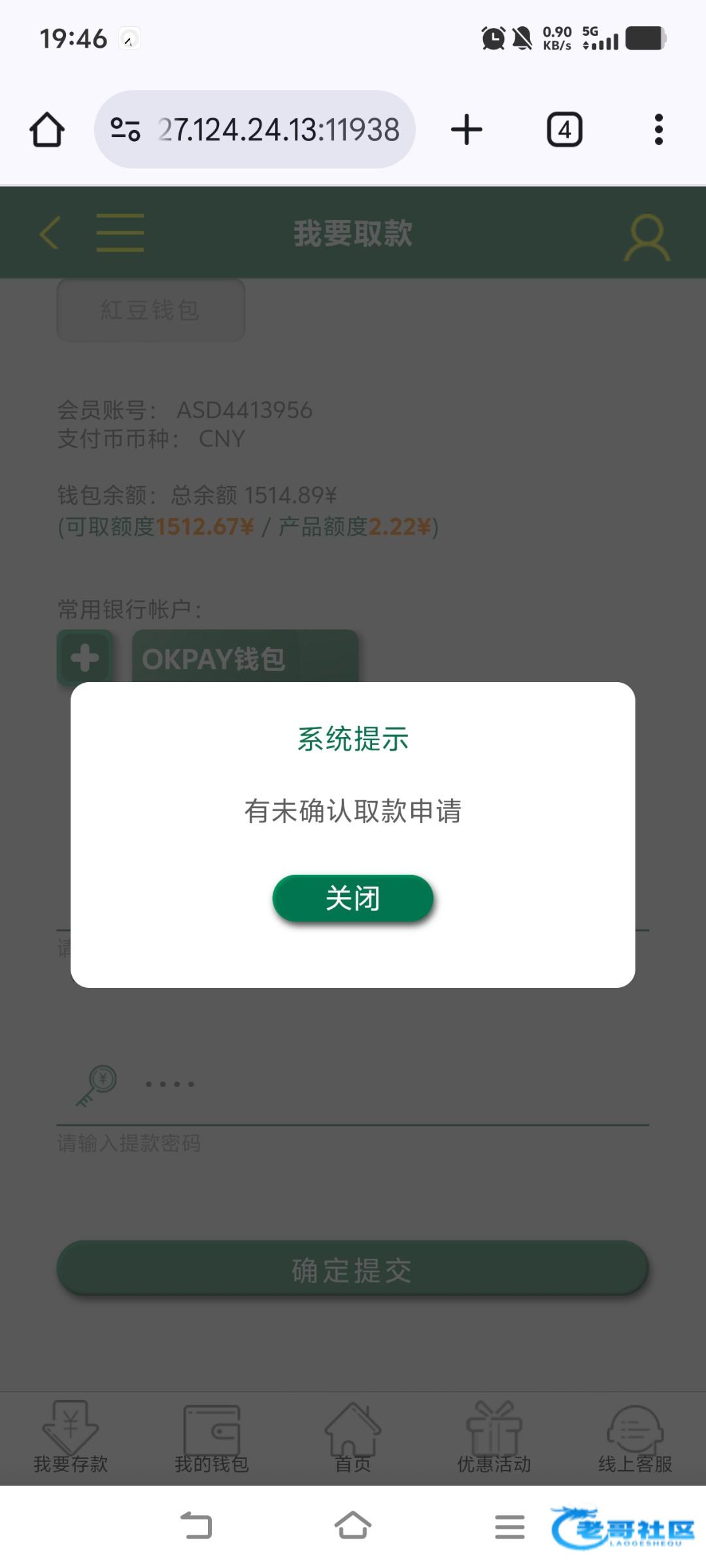This screenshot has width=706, height=1568.
Task: Open the hamburger drawer menu
Action: pyautogui.click(x=120, y=232)
